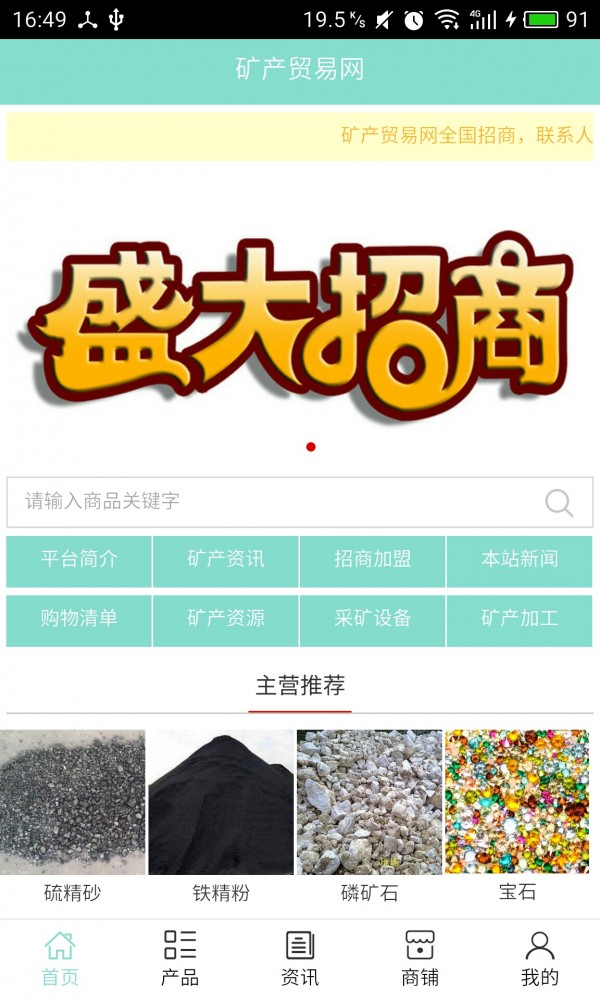The height and width of the screenshot is (1000, 600).
Task: Select the 首页 home tab
Action: coord(60,958)
